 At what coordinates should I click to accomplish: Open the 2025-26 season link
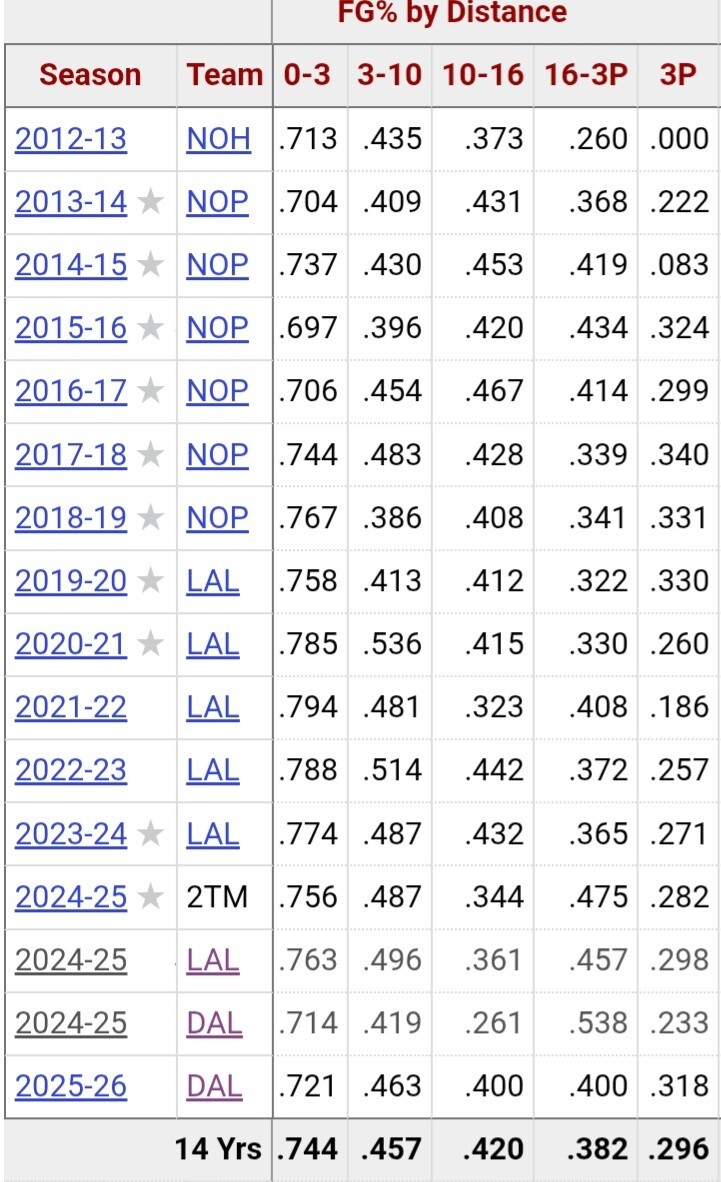click(x=71, y=1086)
